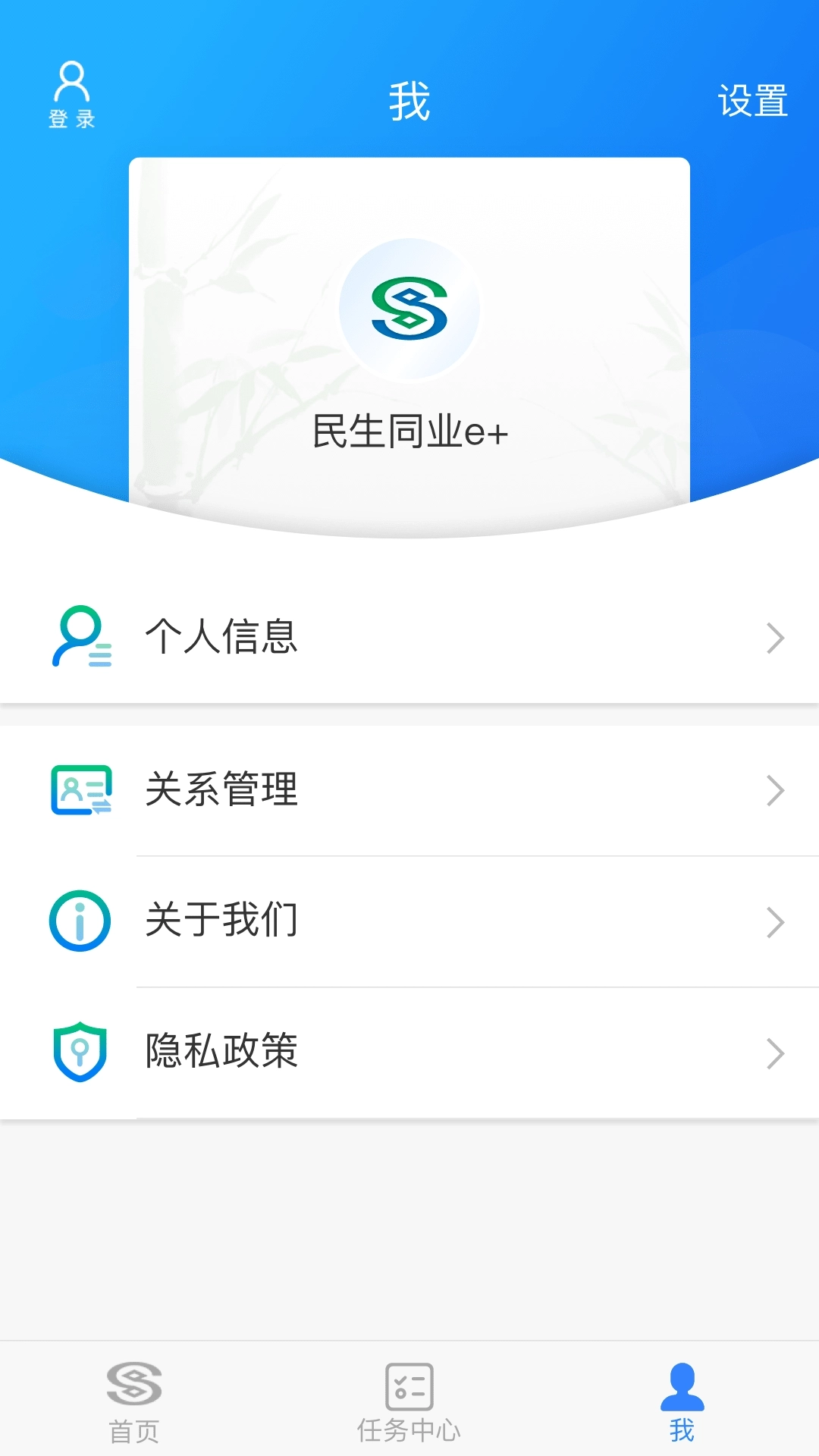819x1456 pixels.
Task: Click the 关系管理 contact card icon
Action: [x=80, y=789]
